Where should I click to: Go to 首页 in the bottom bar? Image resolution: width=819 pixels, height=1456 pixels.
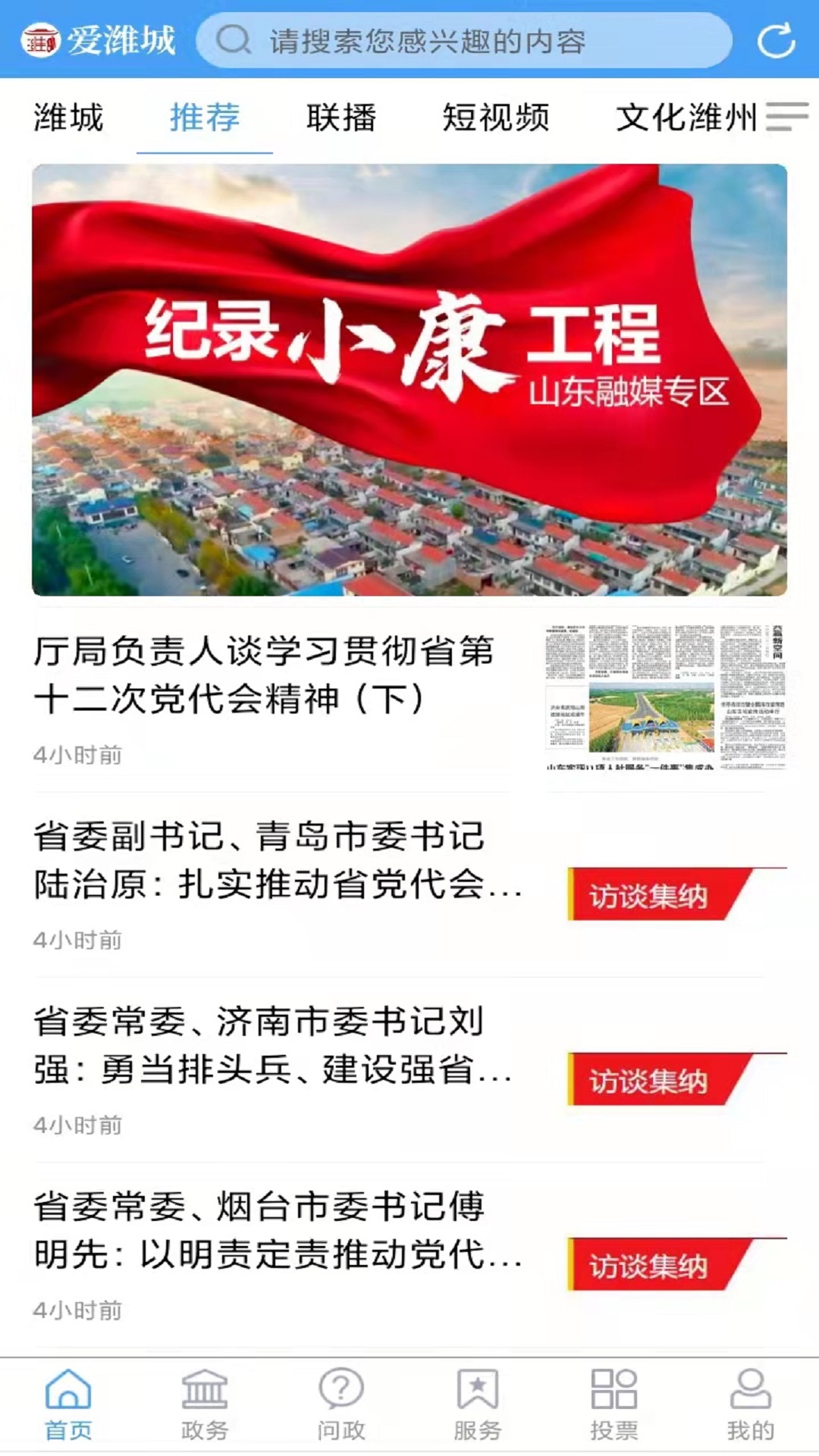click(x=68, y=1405)
